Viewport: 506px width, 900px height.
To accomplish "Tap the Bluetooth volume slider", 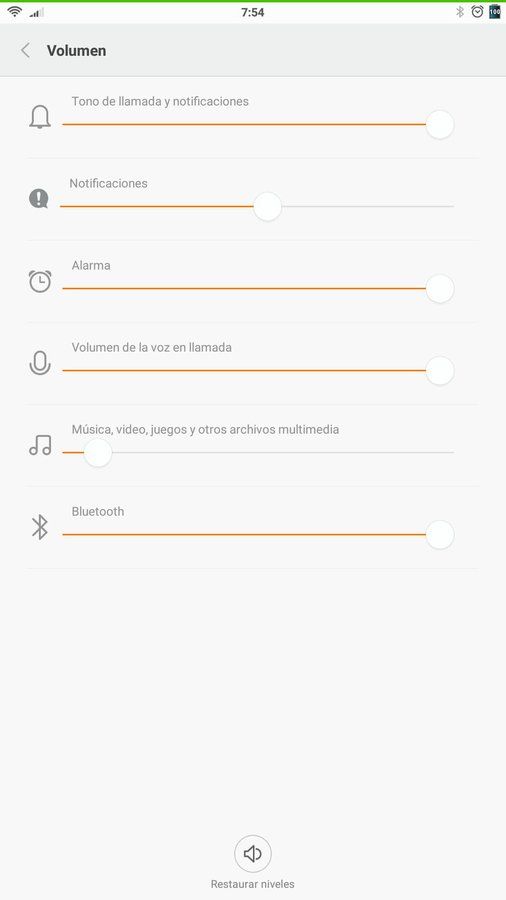I will click(258, 534).
